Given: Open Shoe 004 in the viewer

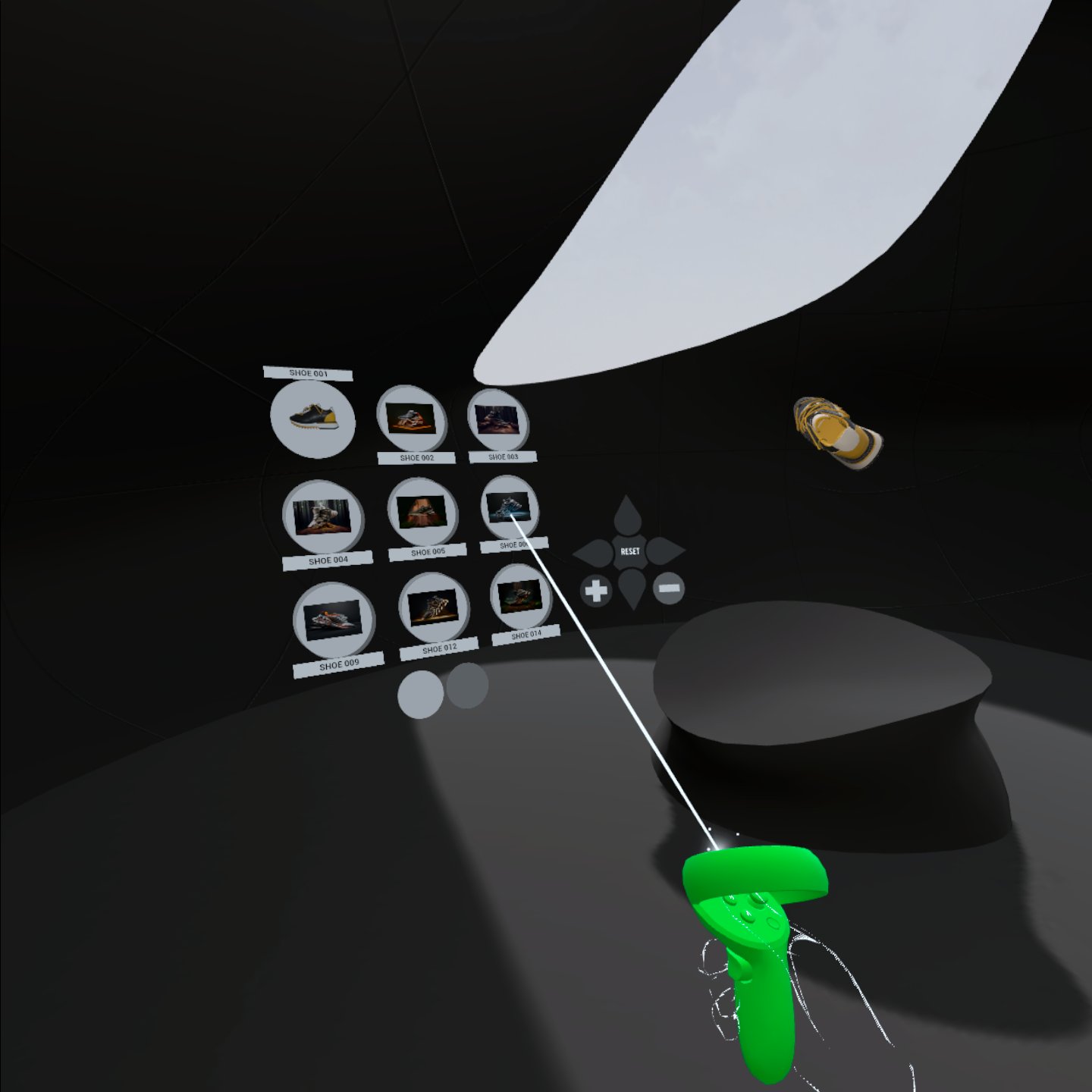Looking at the screenshot, I should pos(322,517).
